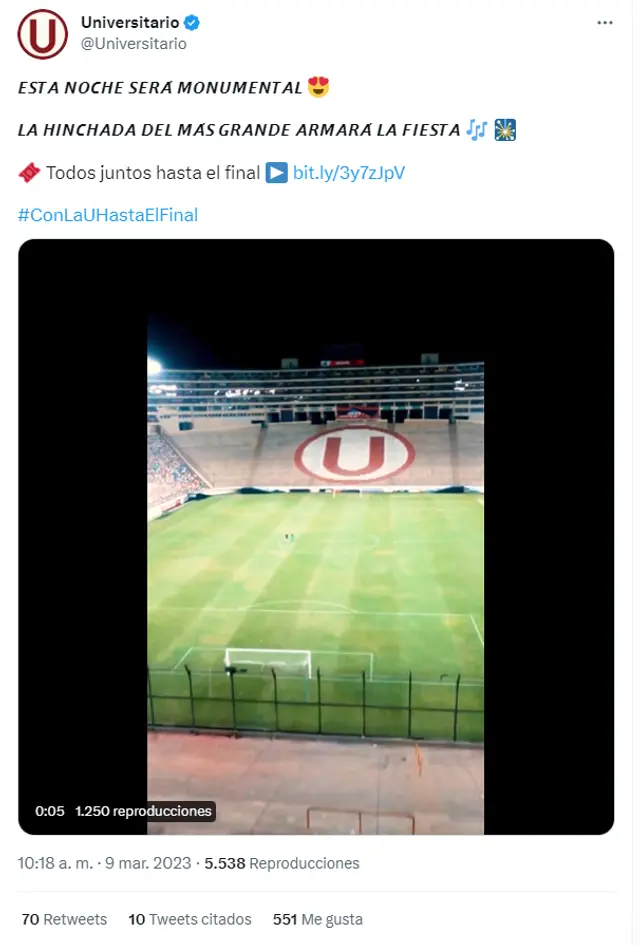See who liked: 551 Me gusta

coord(318,919)
